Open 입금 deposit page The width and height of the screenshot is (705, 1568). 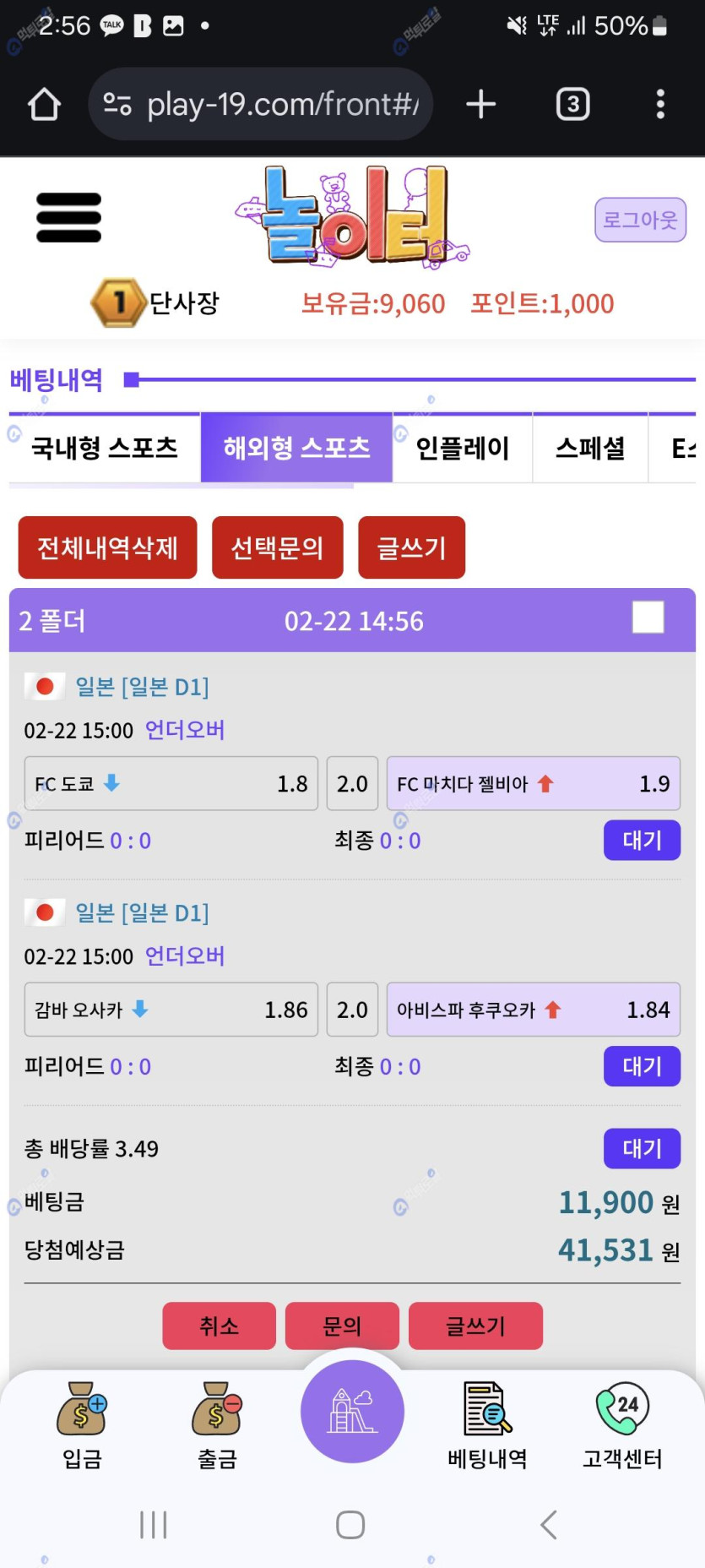click(x=82, y=1424)
